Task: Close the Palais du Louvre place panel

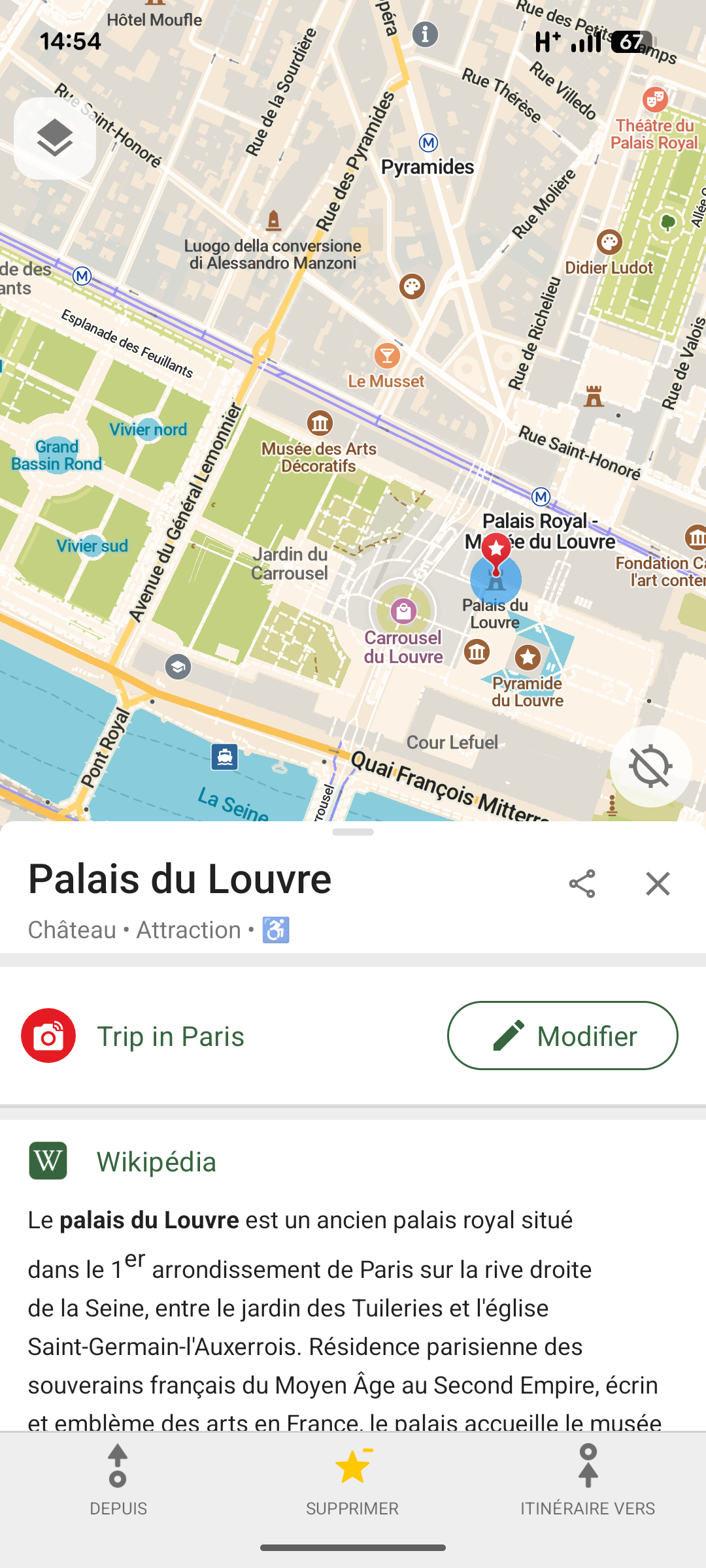Action: pyautogui.click(x=658, y=883)
